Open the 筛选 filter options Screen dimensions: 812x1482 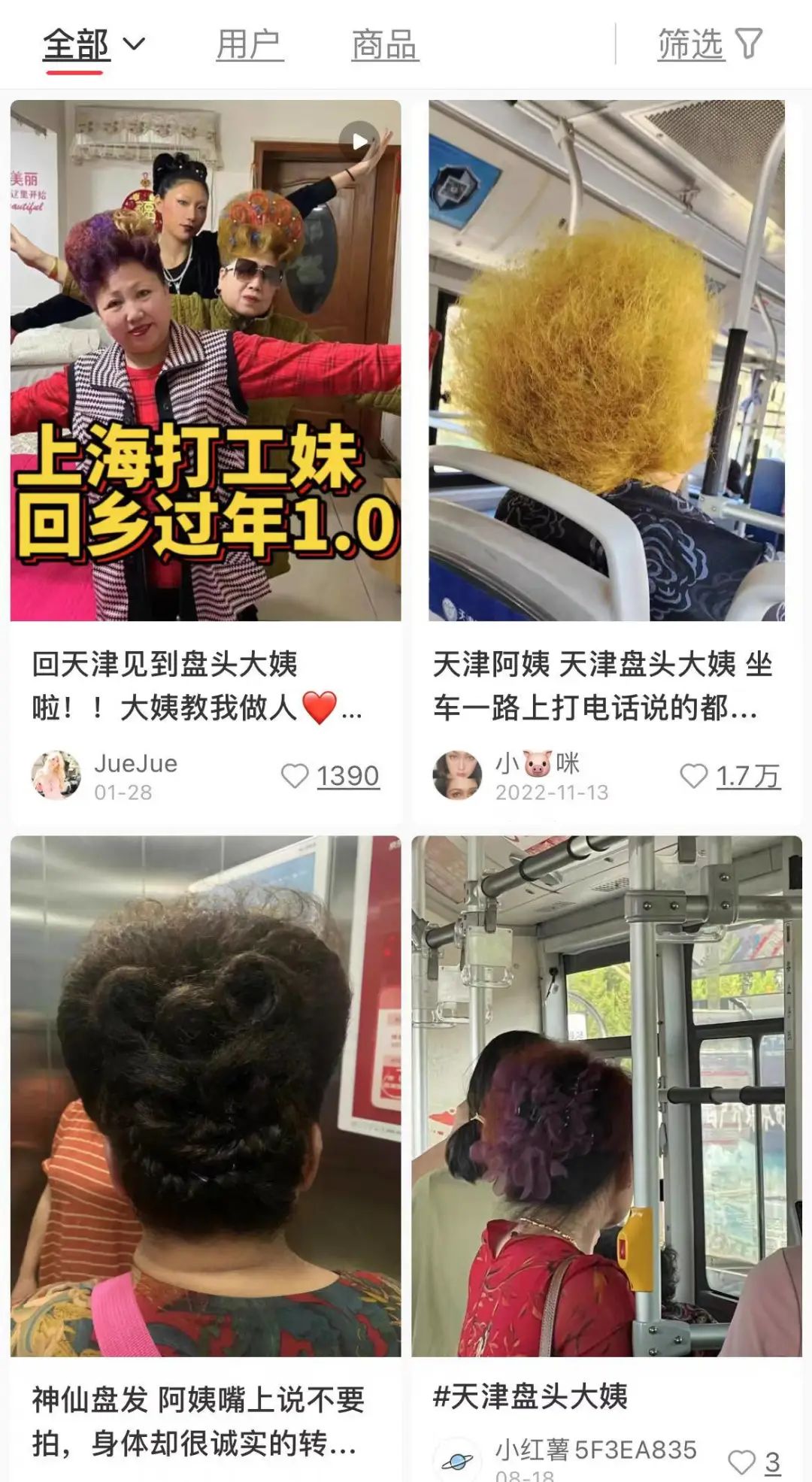point(710,44)
